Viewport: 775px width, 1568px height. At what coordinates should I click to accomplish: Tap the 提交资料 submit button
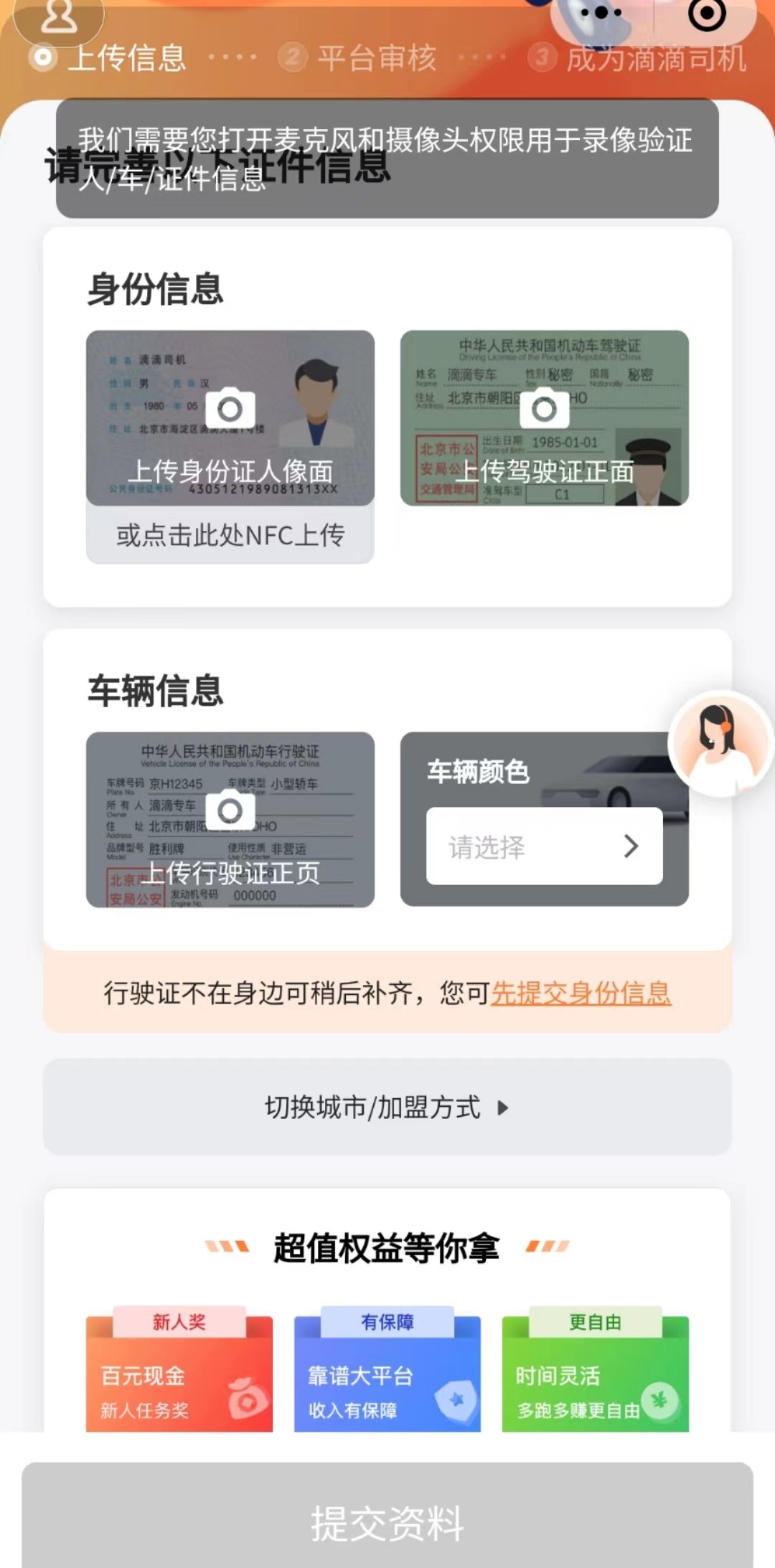pos(387,1522)
